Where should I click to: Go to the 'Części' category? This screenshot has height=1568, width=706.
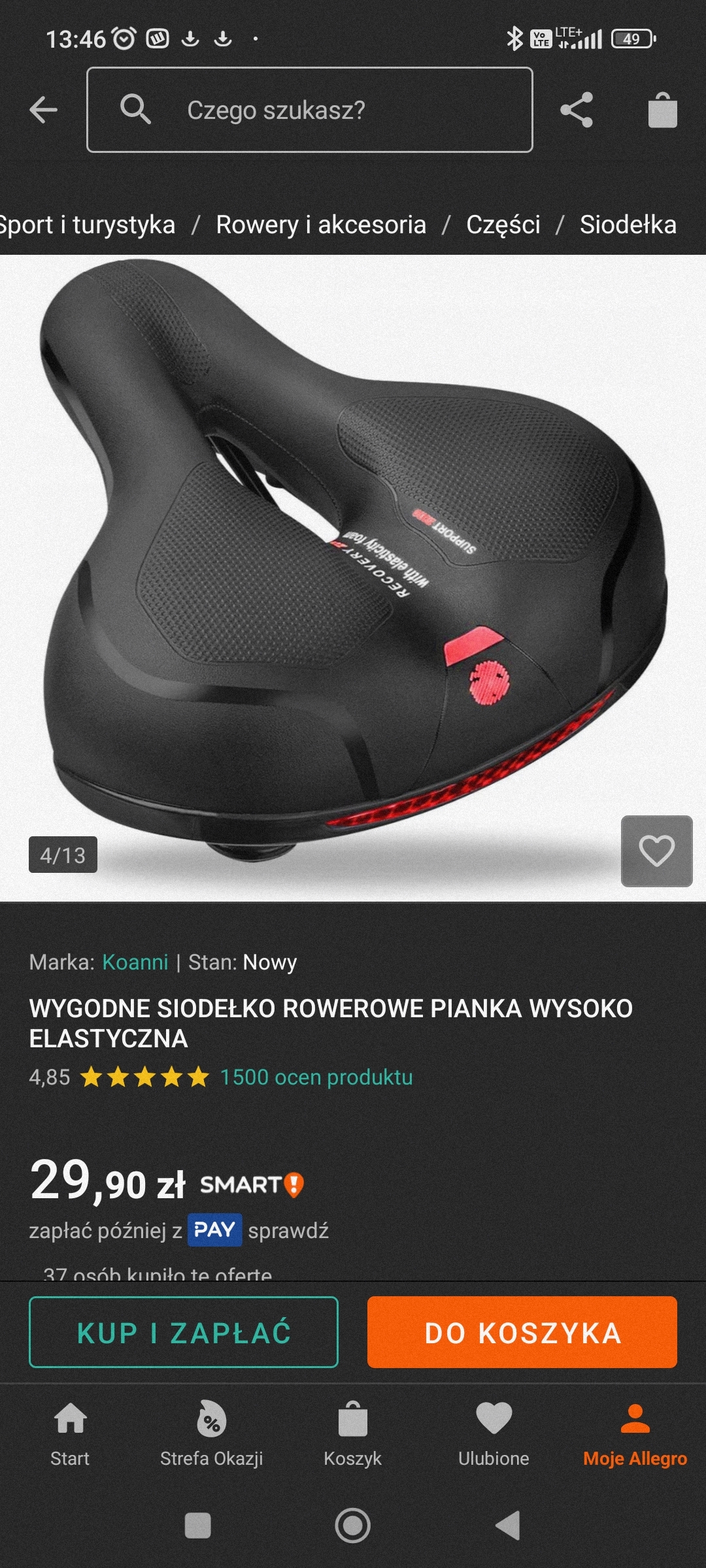coord(503,225)
